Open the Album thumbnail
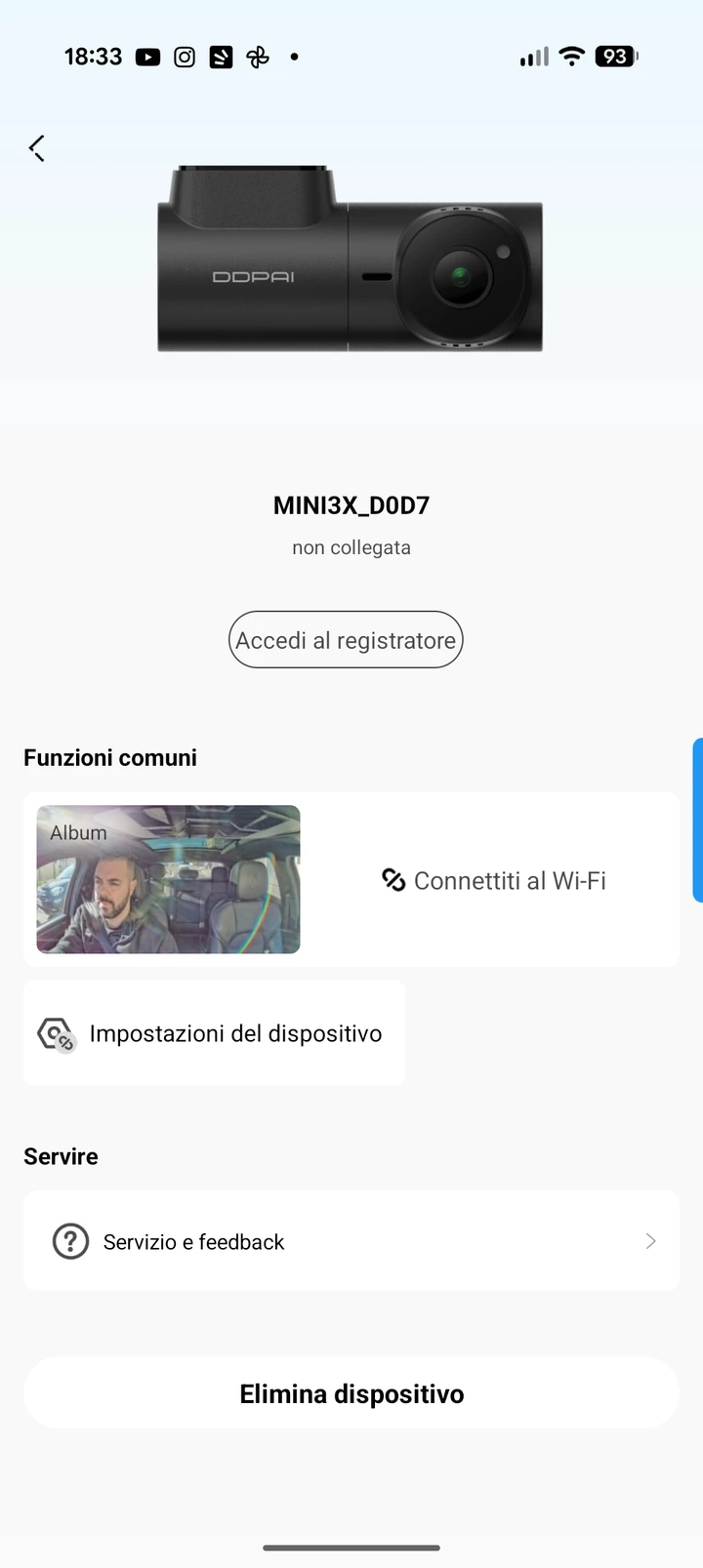703x1568 pixels. [168, 879]
